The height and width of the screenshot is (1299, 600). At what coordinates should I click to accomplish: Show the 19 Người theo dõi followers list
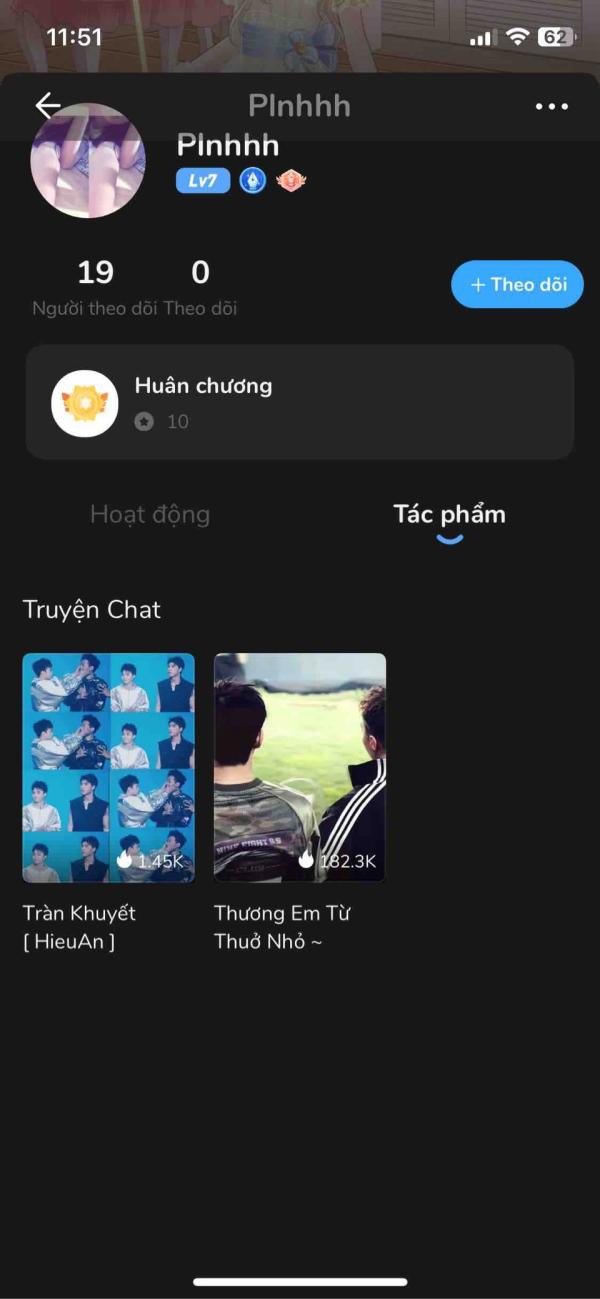[x=95, y=287]
